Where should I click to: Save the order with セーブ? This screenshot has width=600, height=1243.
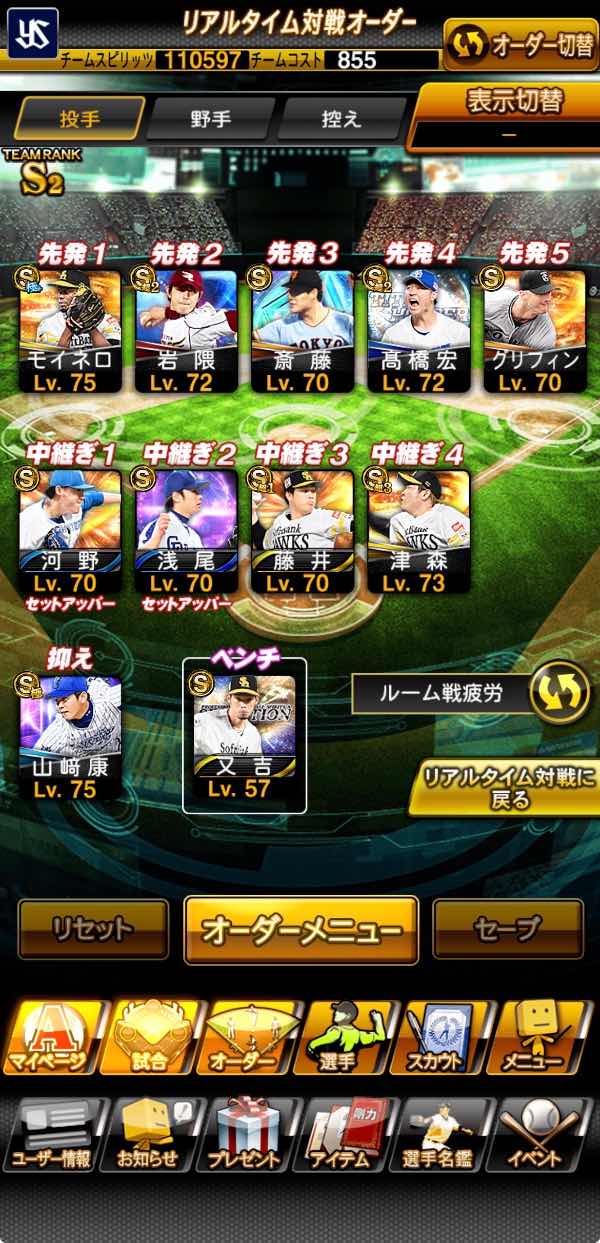coord(508,929)
